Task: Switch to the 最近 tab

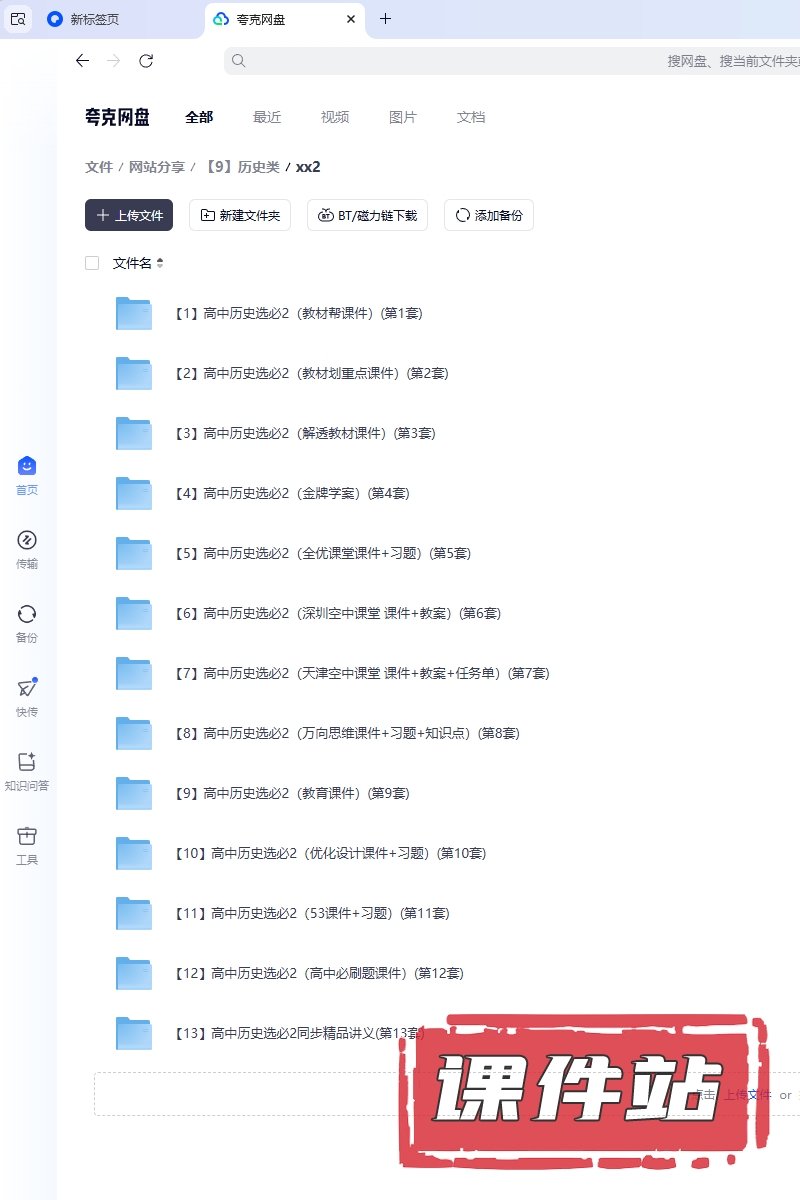Action: (267, 117)
